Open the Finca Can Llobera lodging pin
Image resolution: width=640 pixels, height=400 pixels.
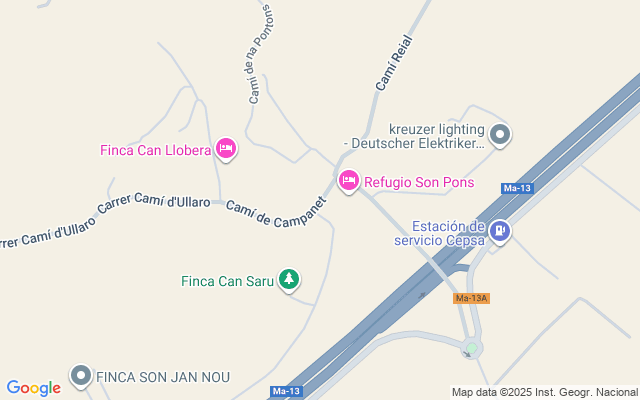tap(226, 149)
